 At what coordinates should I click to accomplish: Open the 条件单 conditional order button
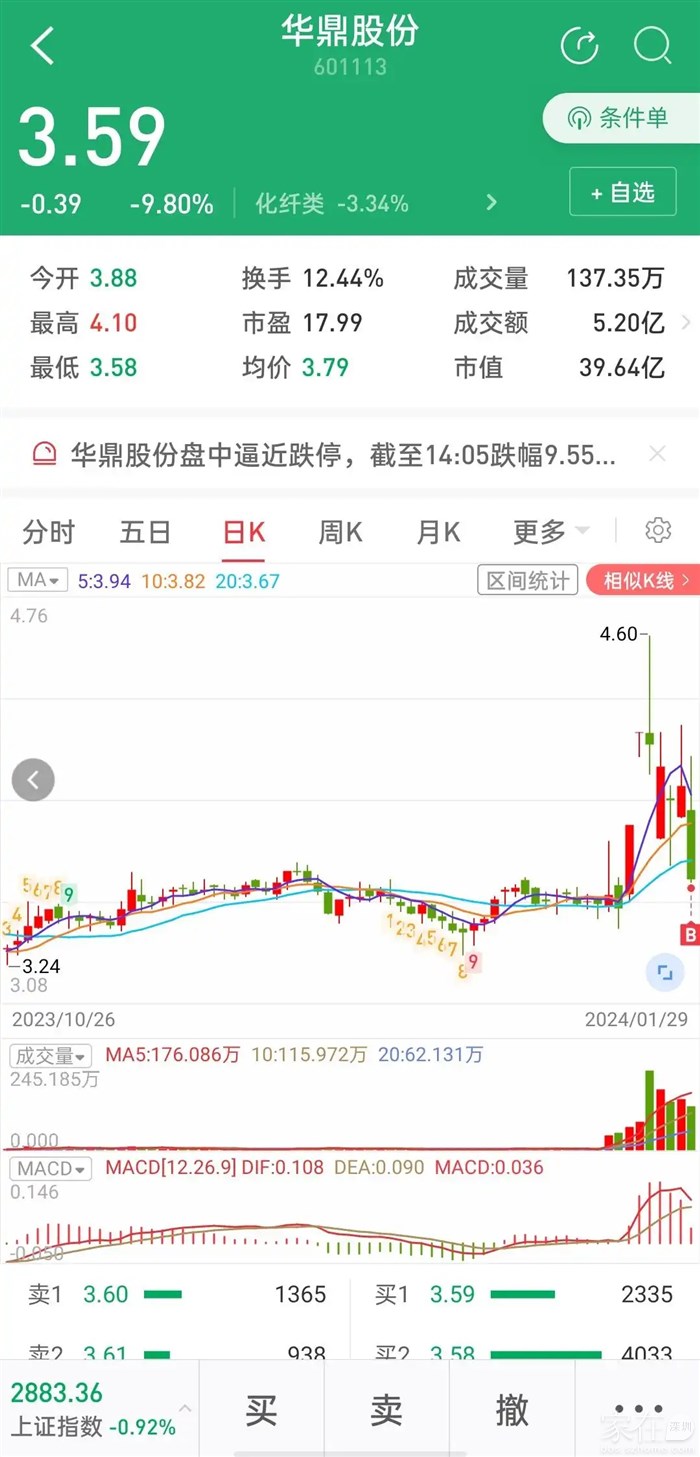tap(621, 119)
